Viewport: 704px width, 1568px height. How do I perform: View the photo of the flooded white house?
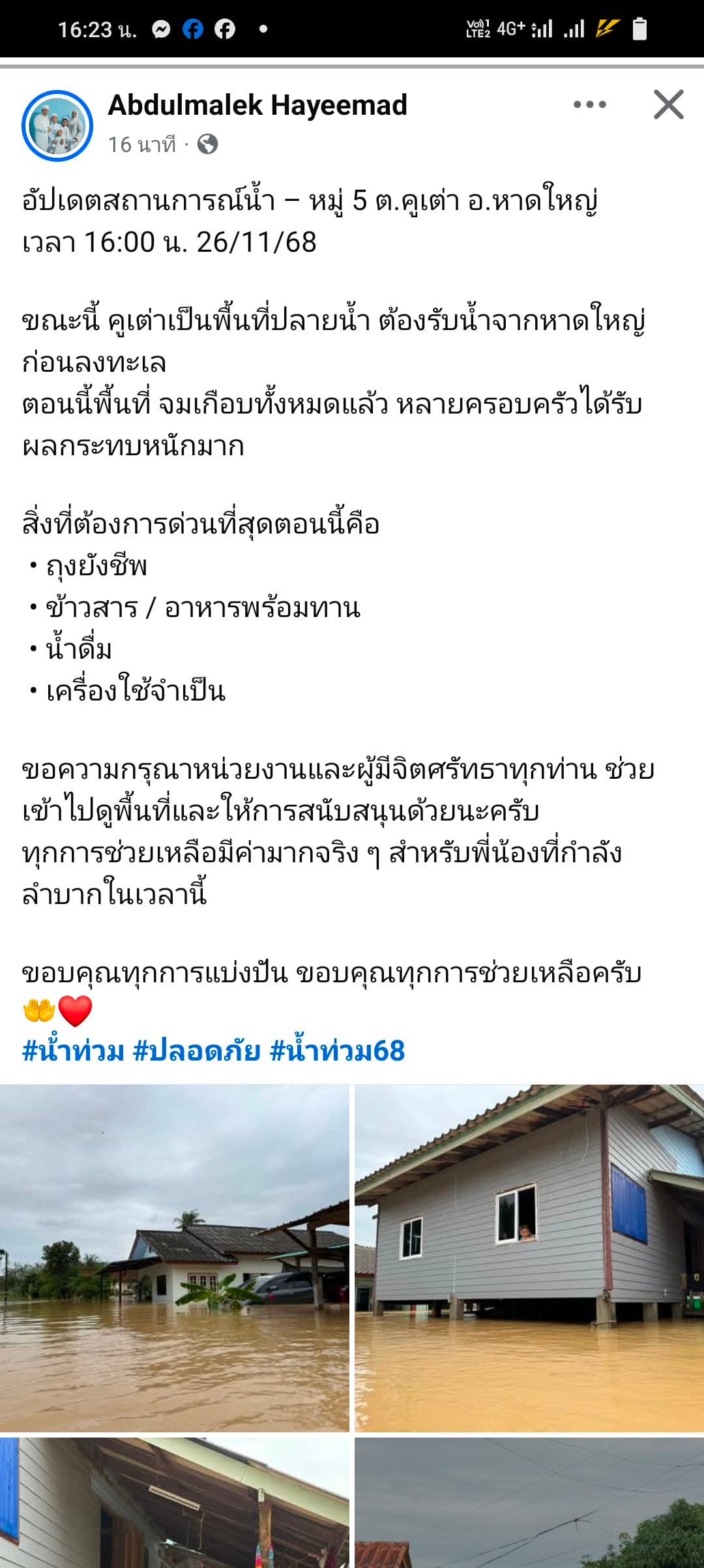coord(174,1258)
